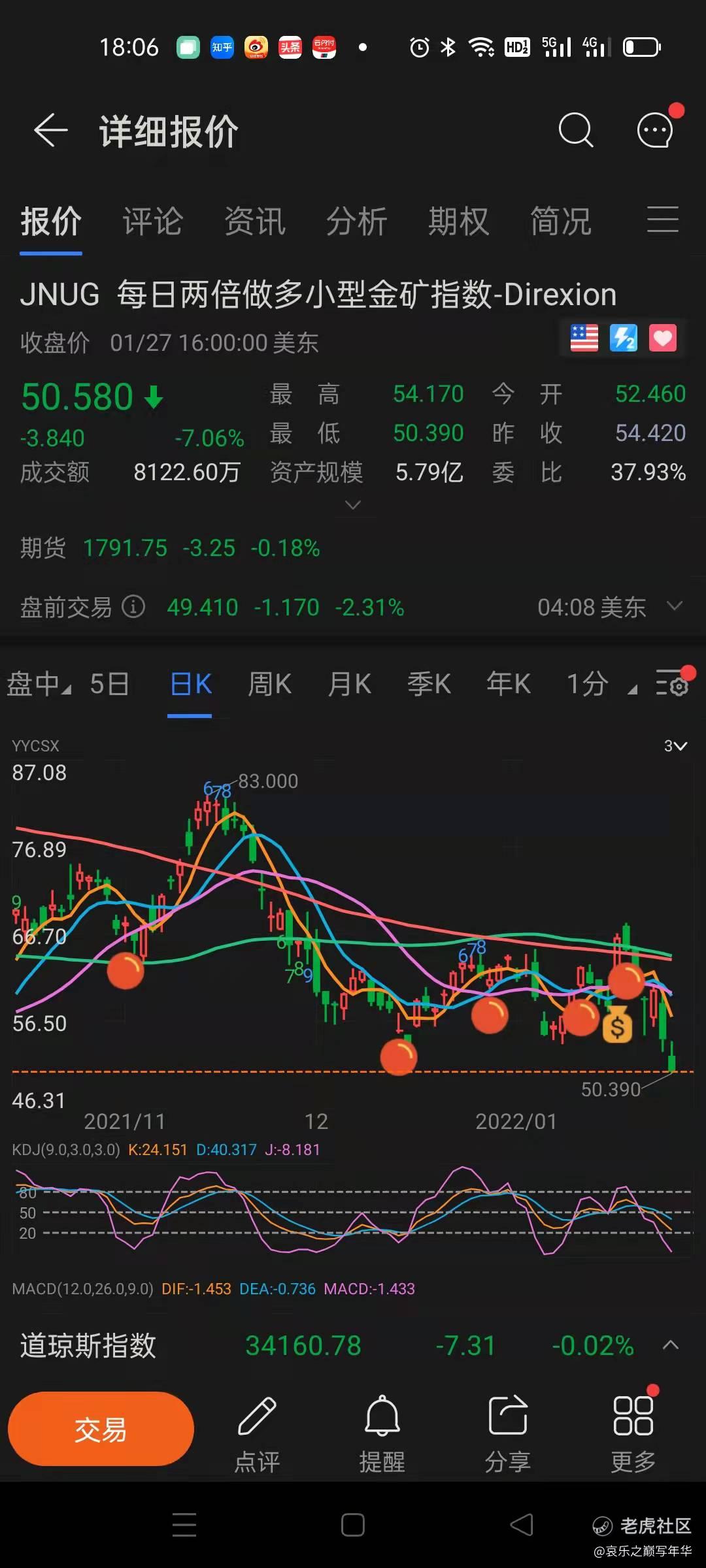Select the 月K chart period

click(x=350, y=685)
